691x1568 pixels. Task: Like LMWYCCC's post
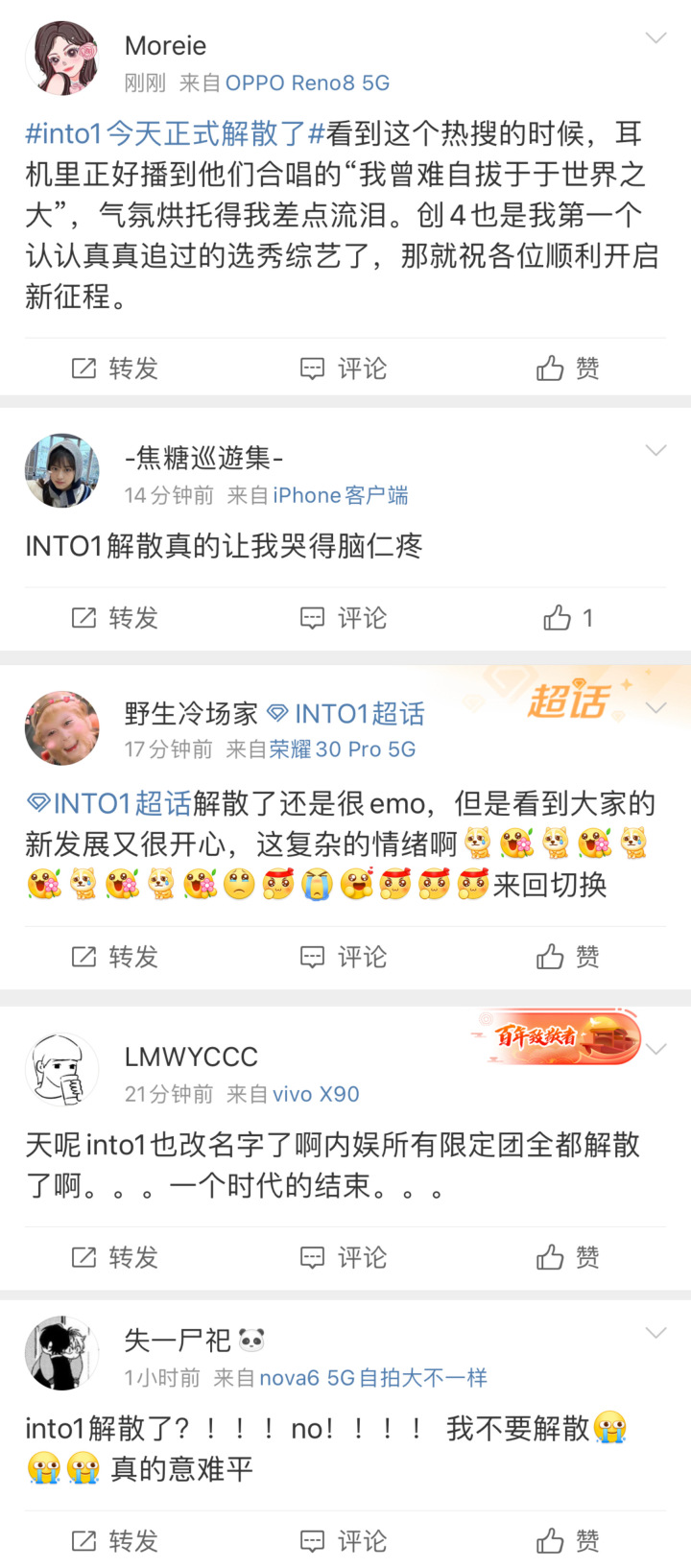568,1257
